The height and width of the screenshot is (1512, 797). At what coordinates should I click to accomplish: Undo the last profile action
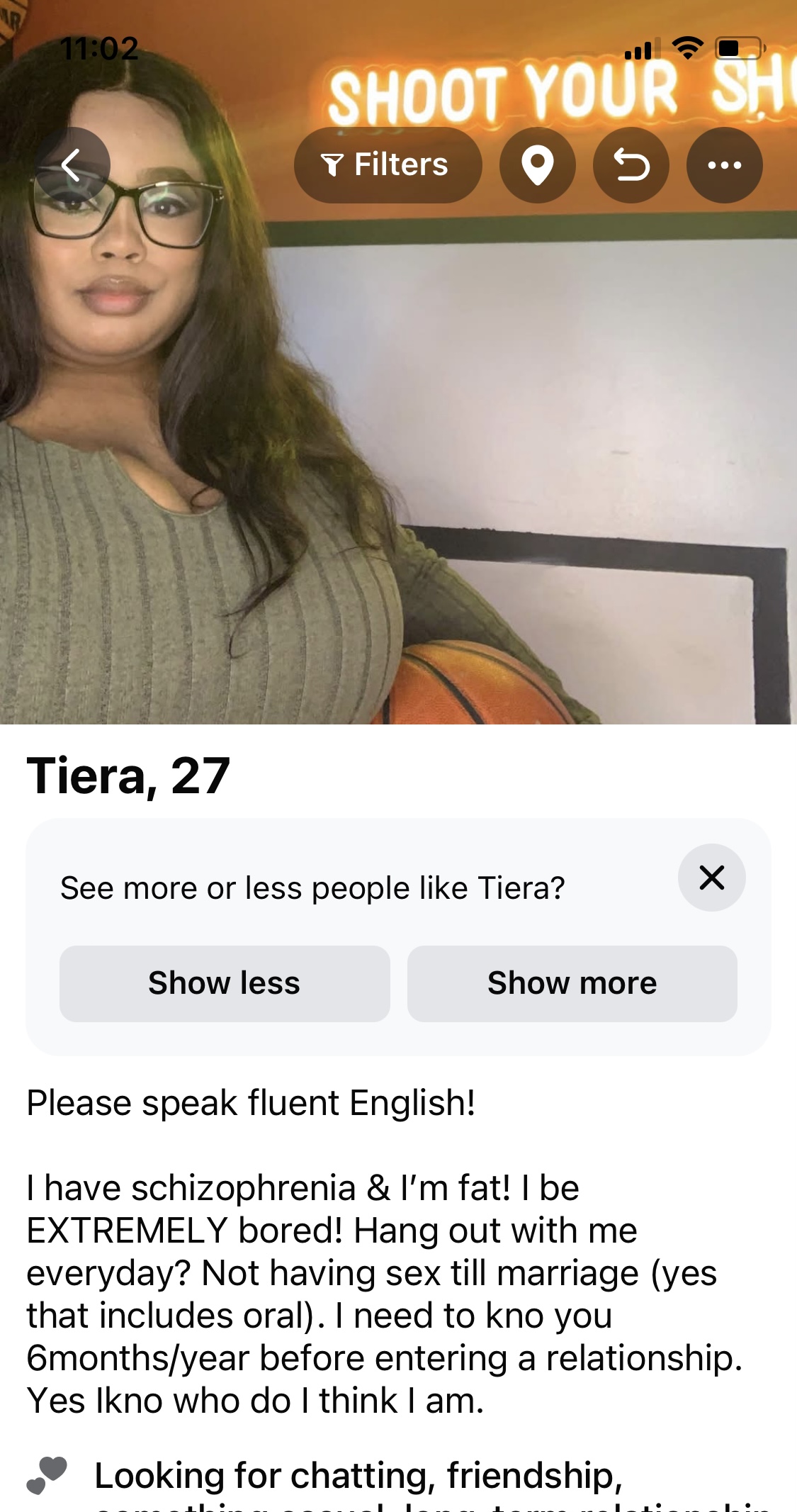point(631,165)
